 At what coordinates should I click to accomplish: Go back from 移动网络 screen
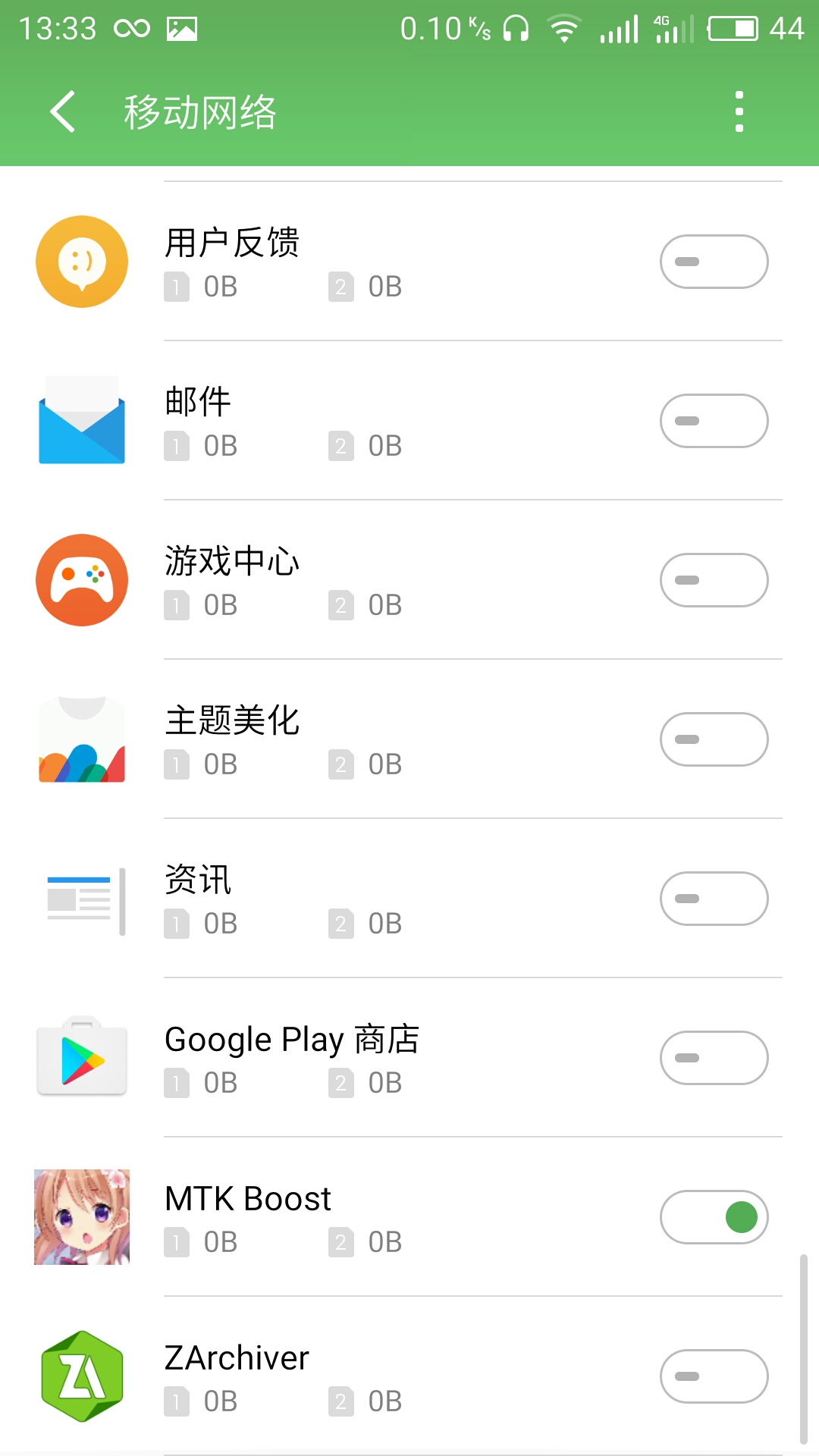[62, 112]
